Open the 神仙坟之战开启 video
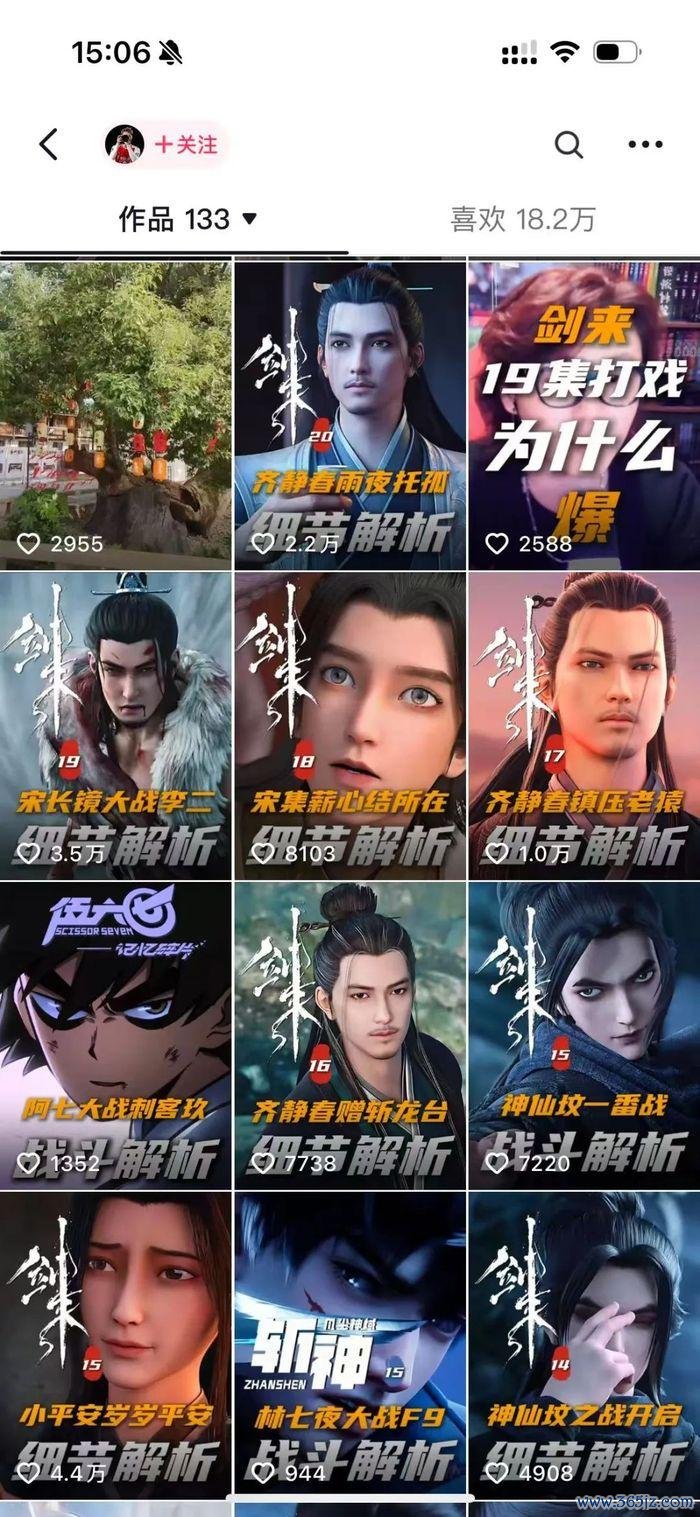The image size is (700, 1517). click(584, 1345)
